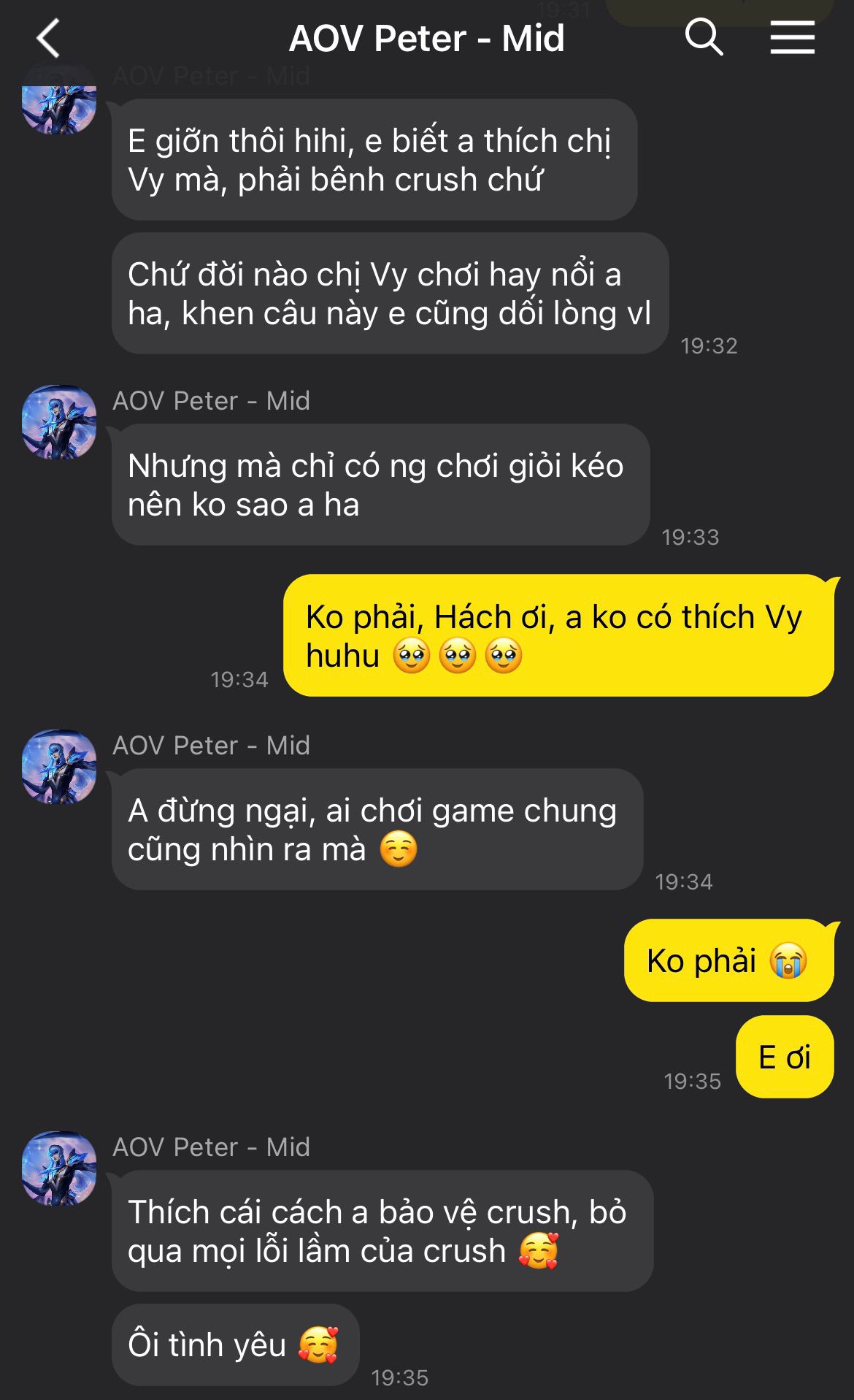Search within this conversation
This screenshot has width=854, height=1400.
(704, 37)
